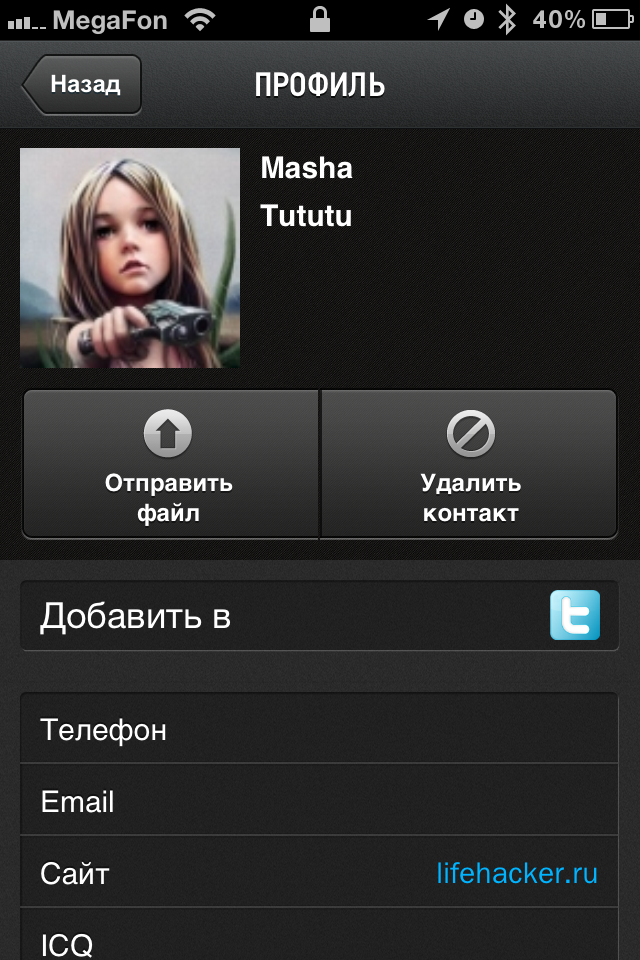Tap Отправить файл to send a file

170,465
